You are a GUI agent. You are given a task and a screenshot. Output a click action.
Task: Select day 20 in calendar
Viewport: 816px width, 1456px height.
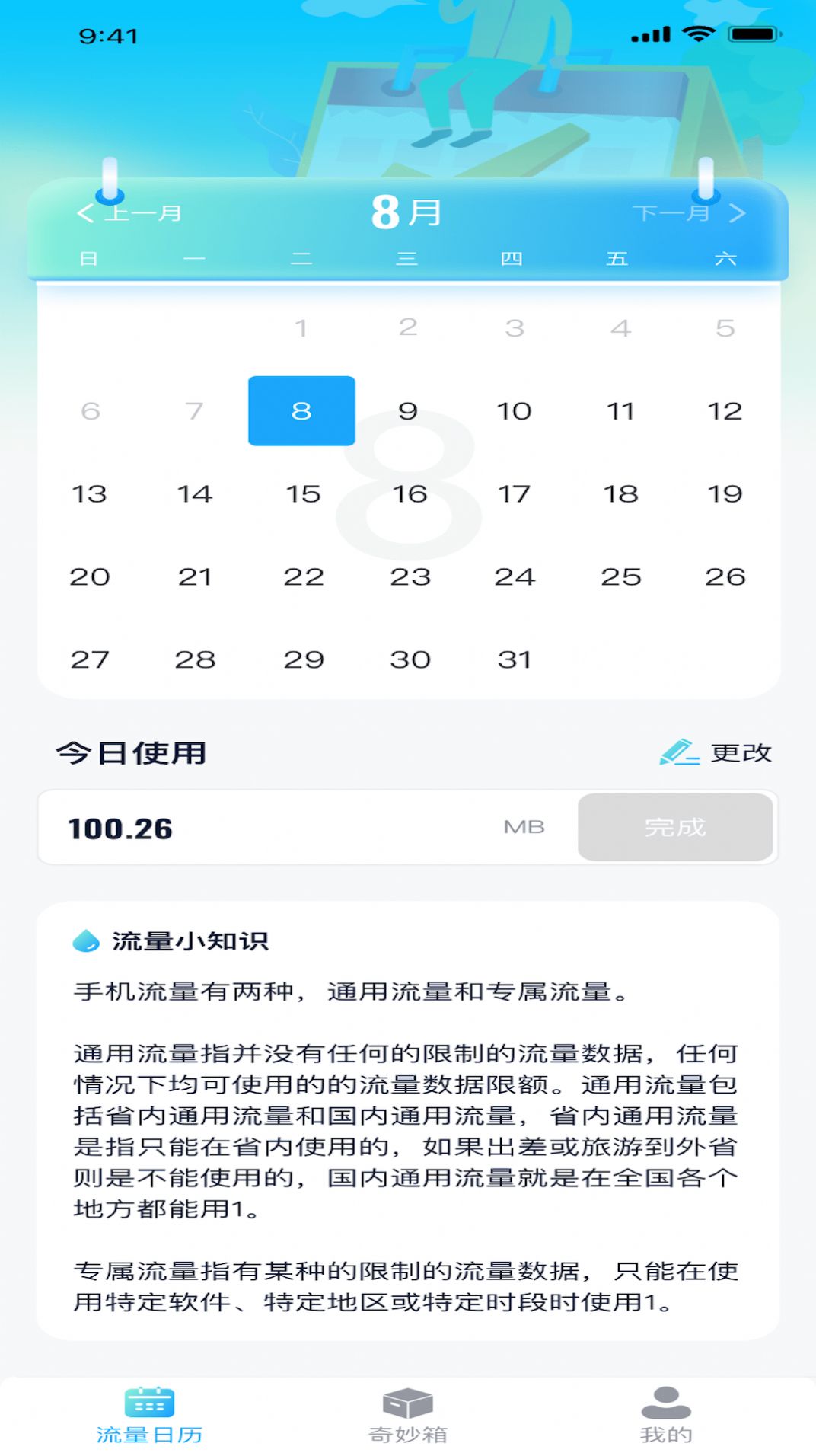(90, 577)
